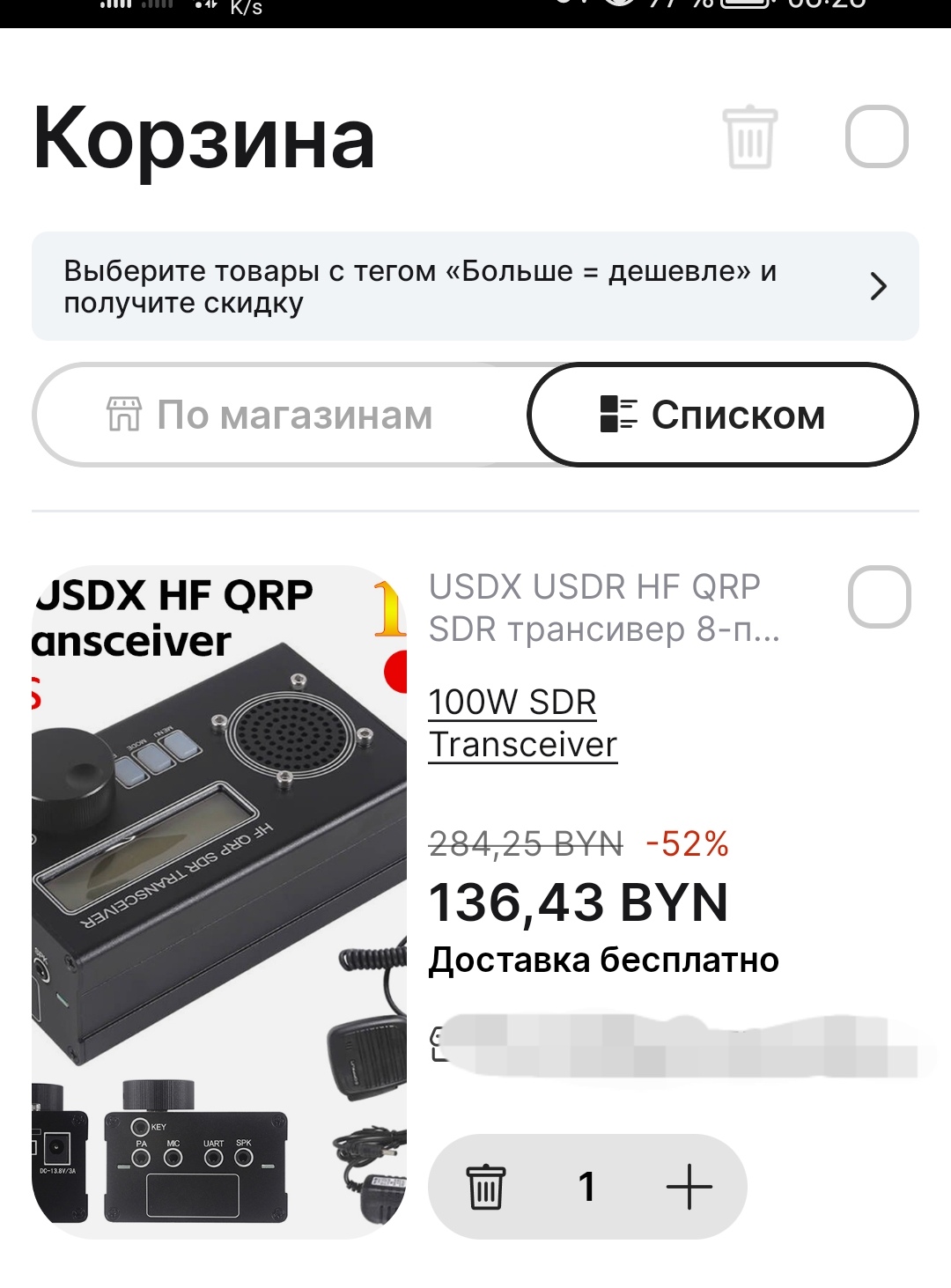The height and width of the screenshot is (1288, 951).
Task: Tap the trash icon beside the Корзина title
Action: tap(750, 137)
